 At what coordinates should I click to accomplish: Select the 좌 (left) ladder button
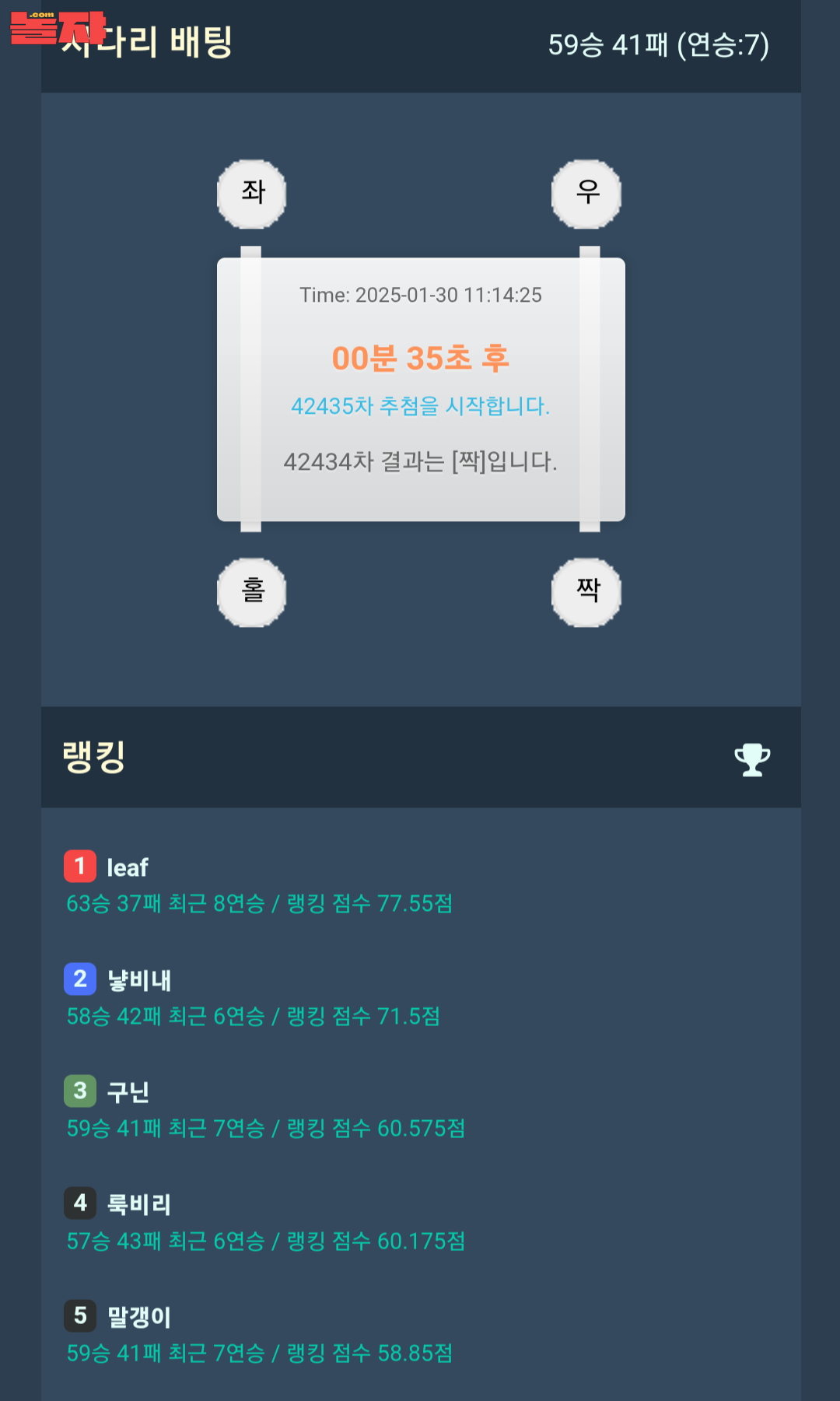tap(251, 194)
